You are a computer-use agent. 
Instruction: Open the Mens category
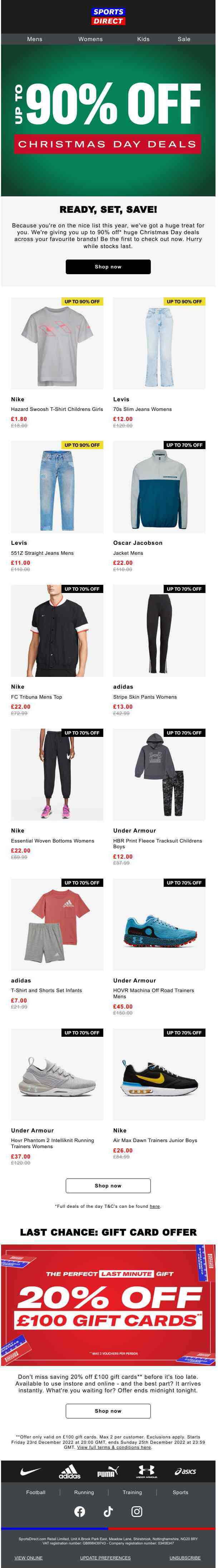click(x=35, y=39)
